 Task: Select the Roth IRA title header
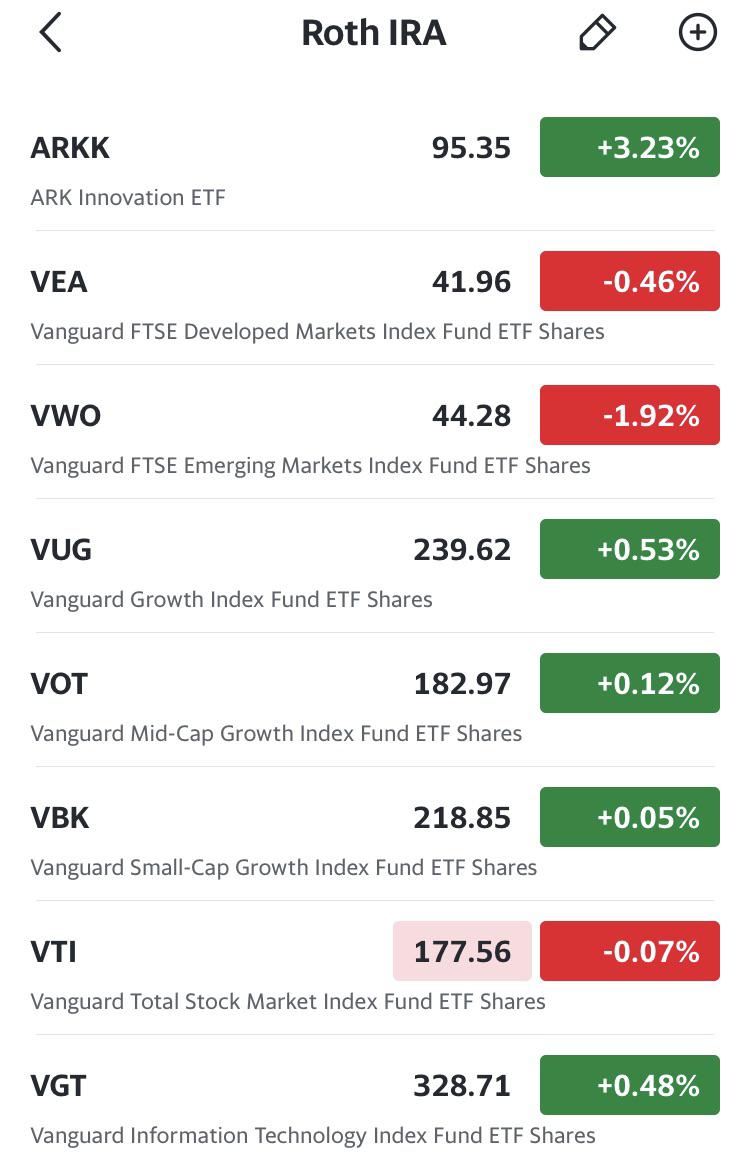pos(373,32)
